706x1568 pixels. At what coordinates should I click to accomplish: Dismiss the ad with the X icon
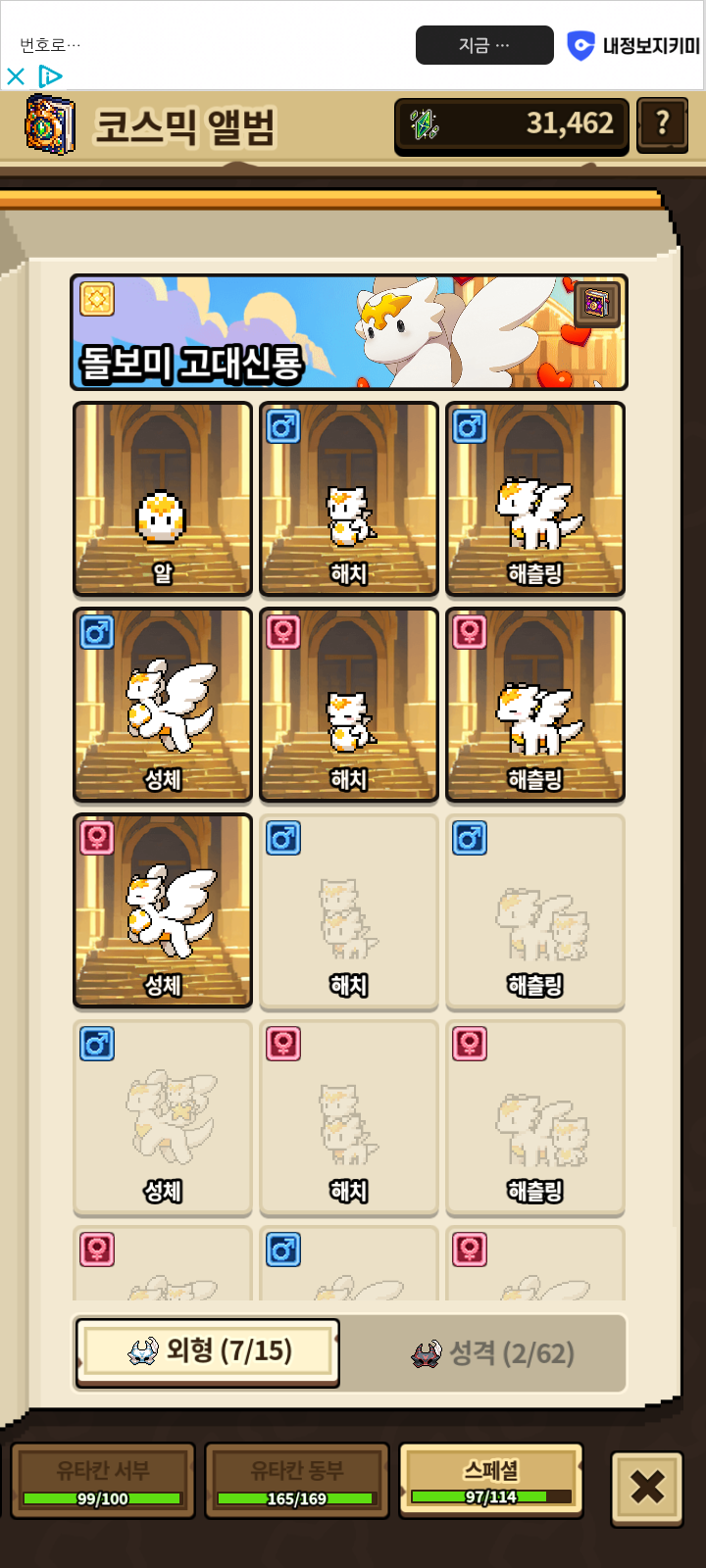16,75
